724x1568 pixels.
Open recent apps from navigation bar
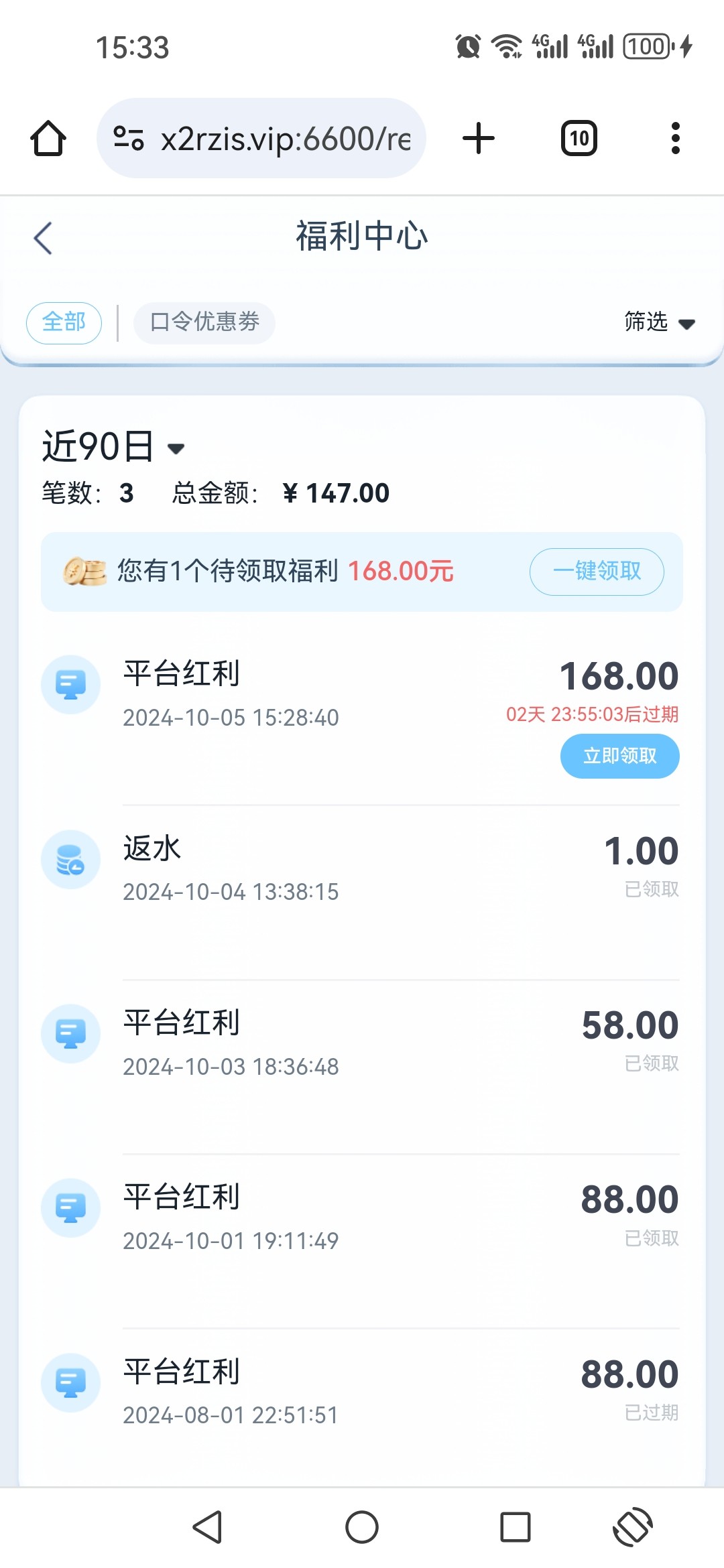(516, 1527)
